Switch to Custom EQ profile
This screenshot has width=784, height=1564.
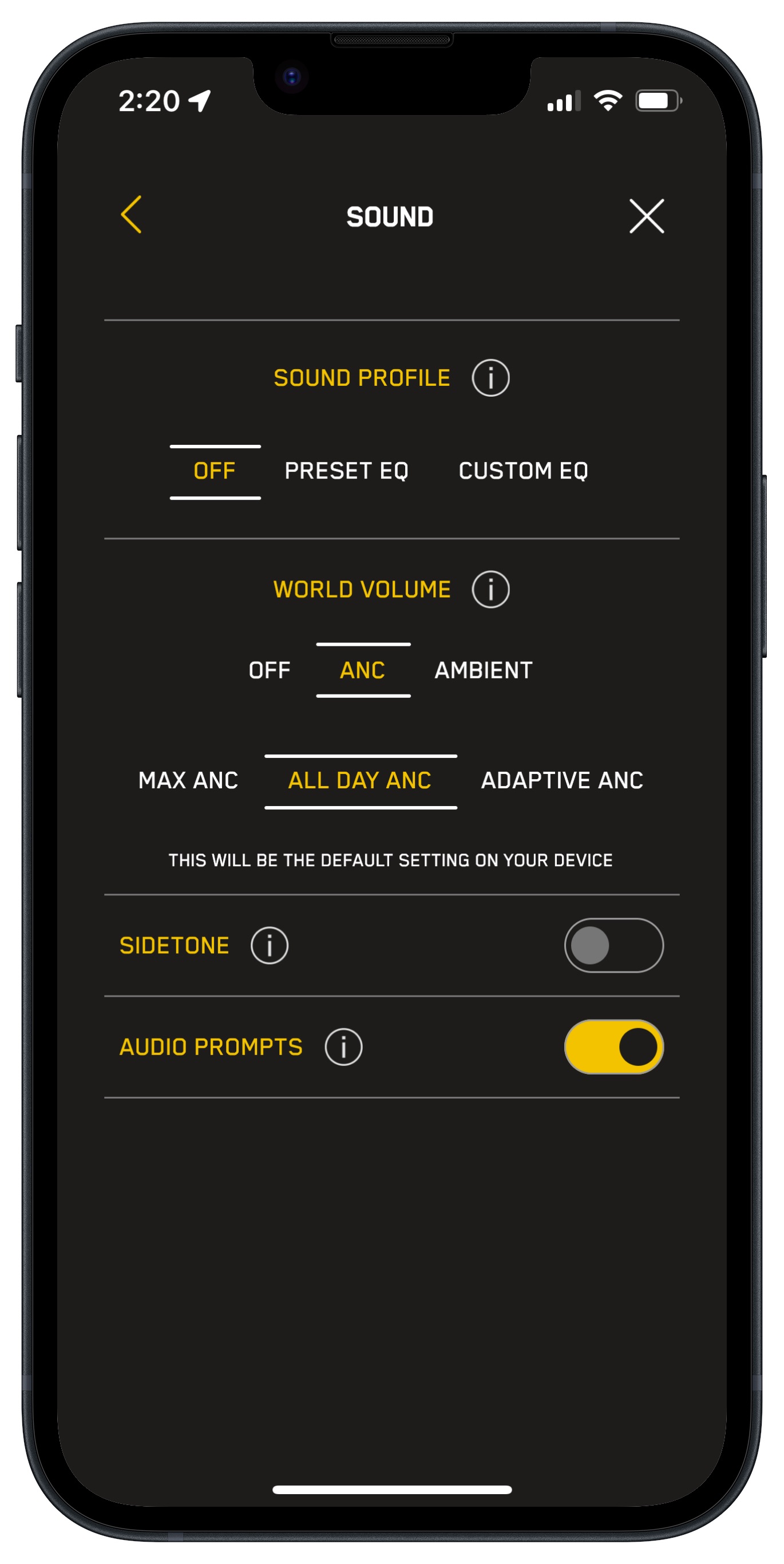click(523, 471)
